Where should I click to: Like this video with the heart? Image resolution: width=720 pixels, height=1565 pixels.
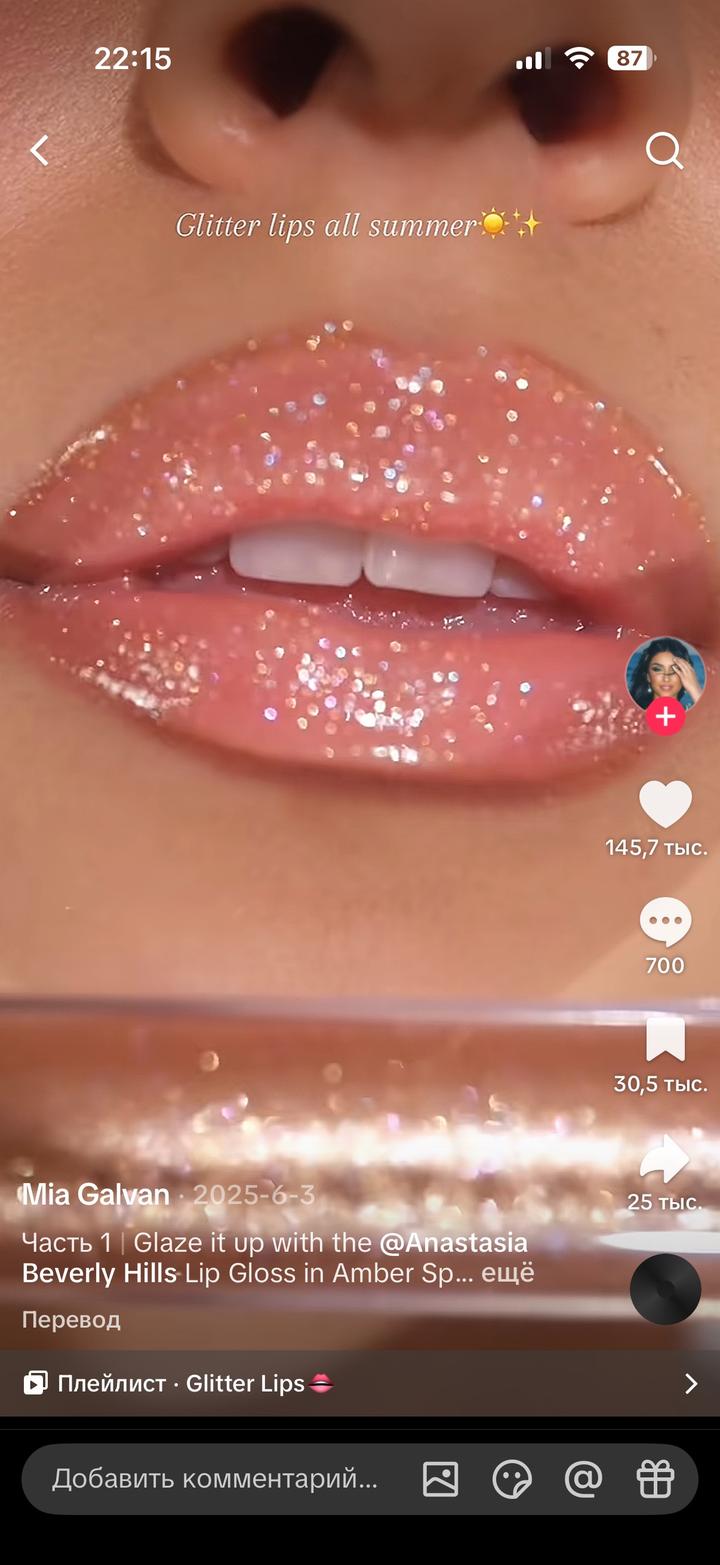click(665, 804)
